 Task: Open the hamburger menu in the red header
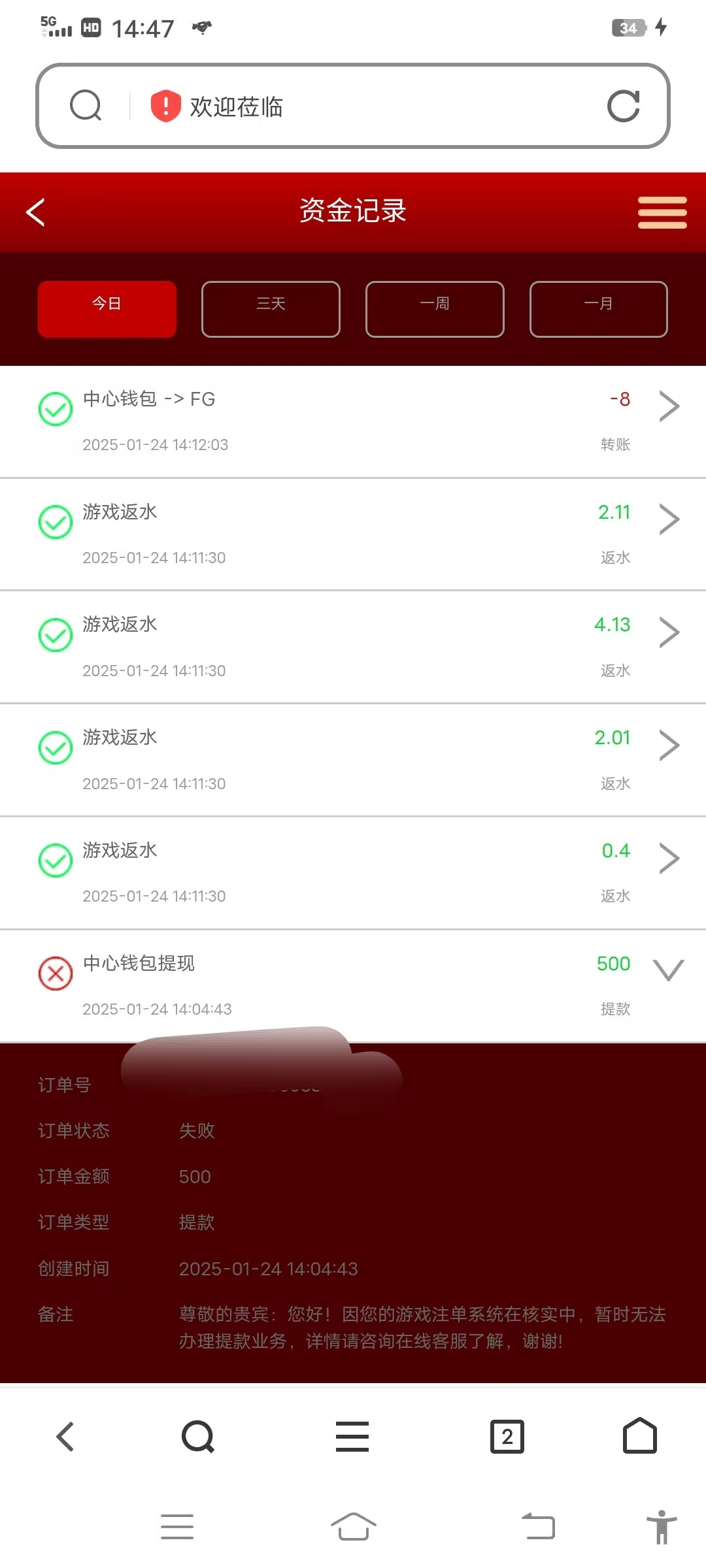[662, 212]
